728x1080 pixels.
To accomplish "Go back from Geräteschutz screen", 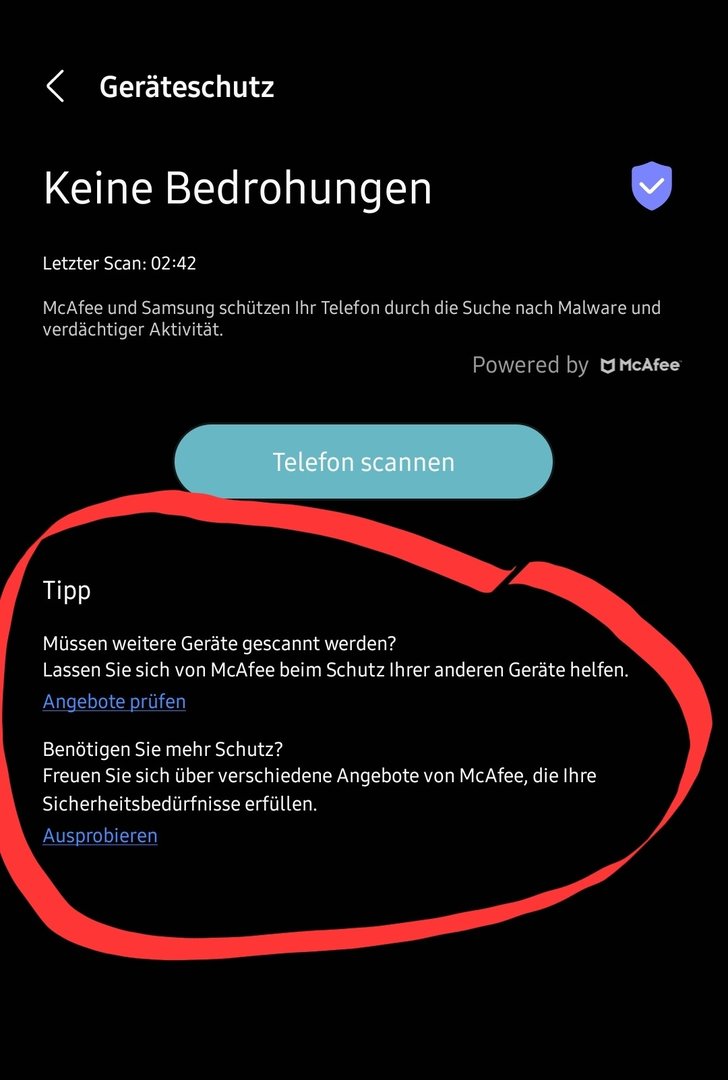I will click(56, 87).
